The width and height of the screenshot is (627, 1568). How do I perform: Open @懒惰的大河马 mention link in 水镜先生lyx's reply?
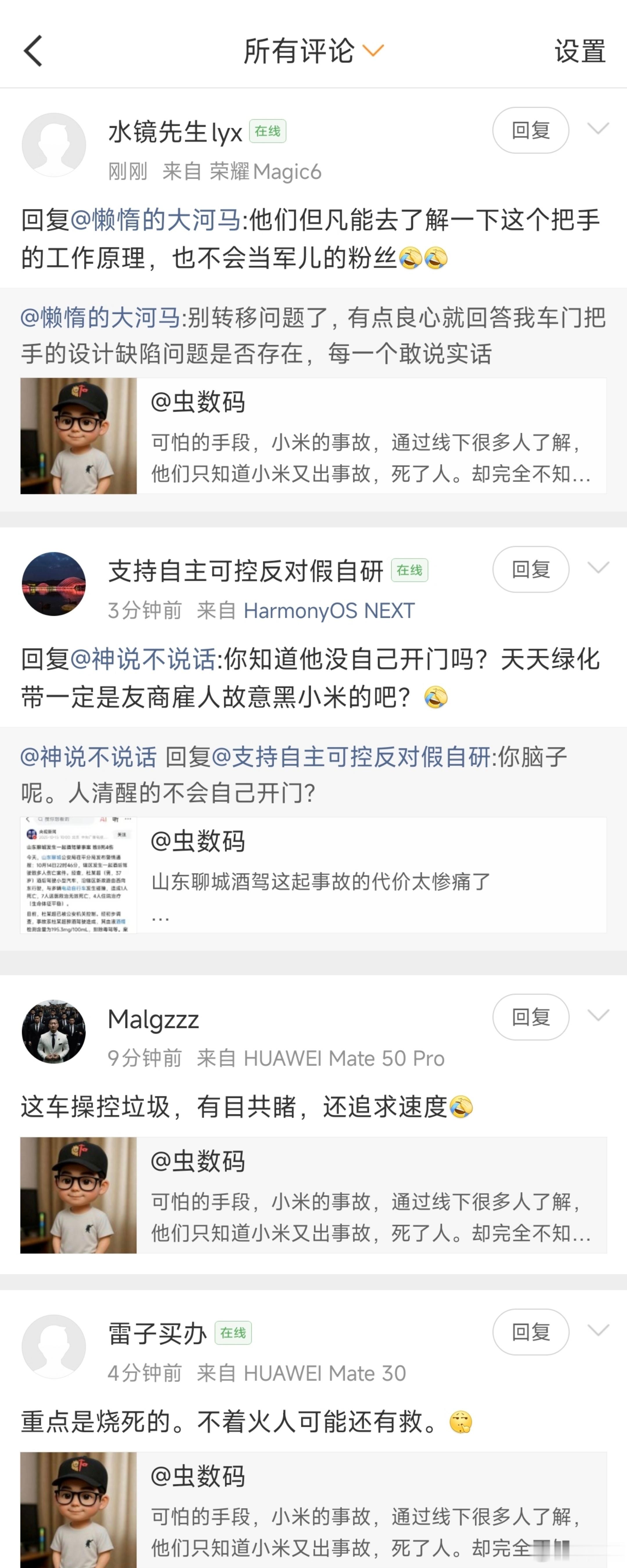point(156,220)
